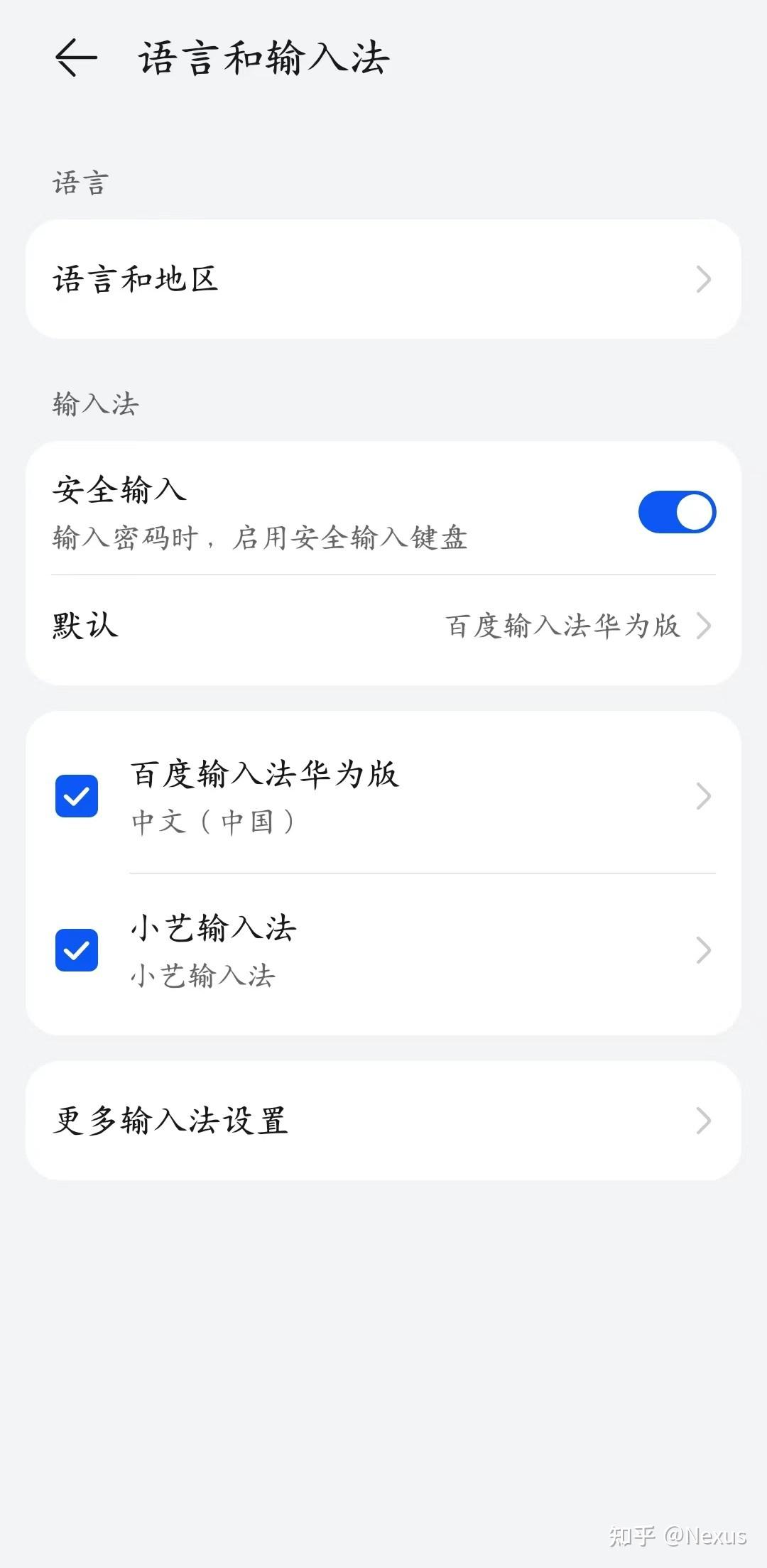Open 百度输入法华为版 settings row
The image size is (767, 1568).
[419, 796]
